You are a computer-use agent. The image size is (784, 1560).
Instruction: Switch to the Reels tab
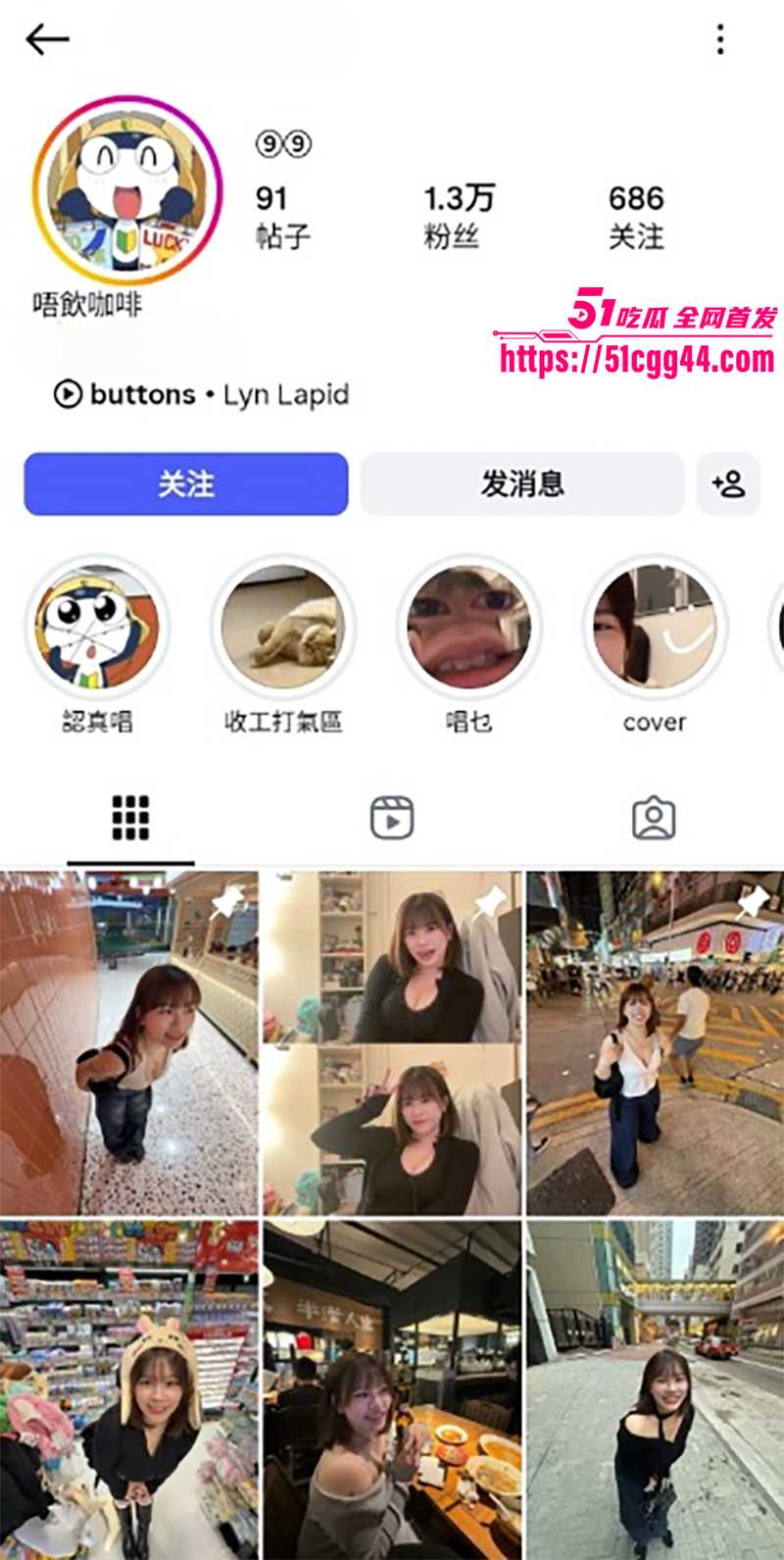pyautogui.click(x=392, y=818)
